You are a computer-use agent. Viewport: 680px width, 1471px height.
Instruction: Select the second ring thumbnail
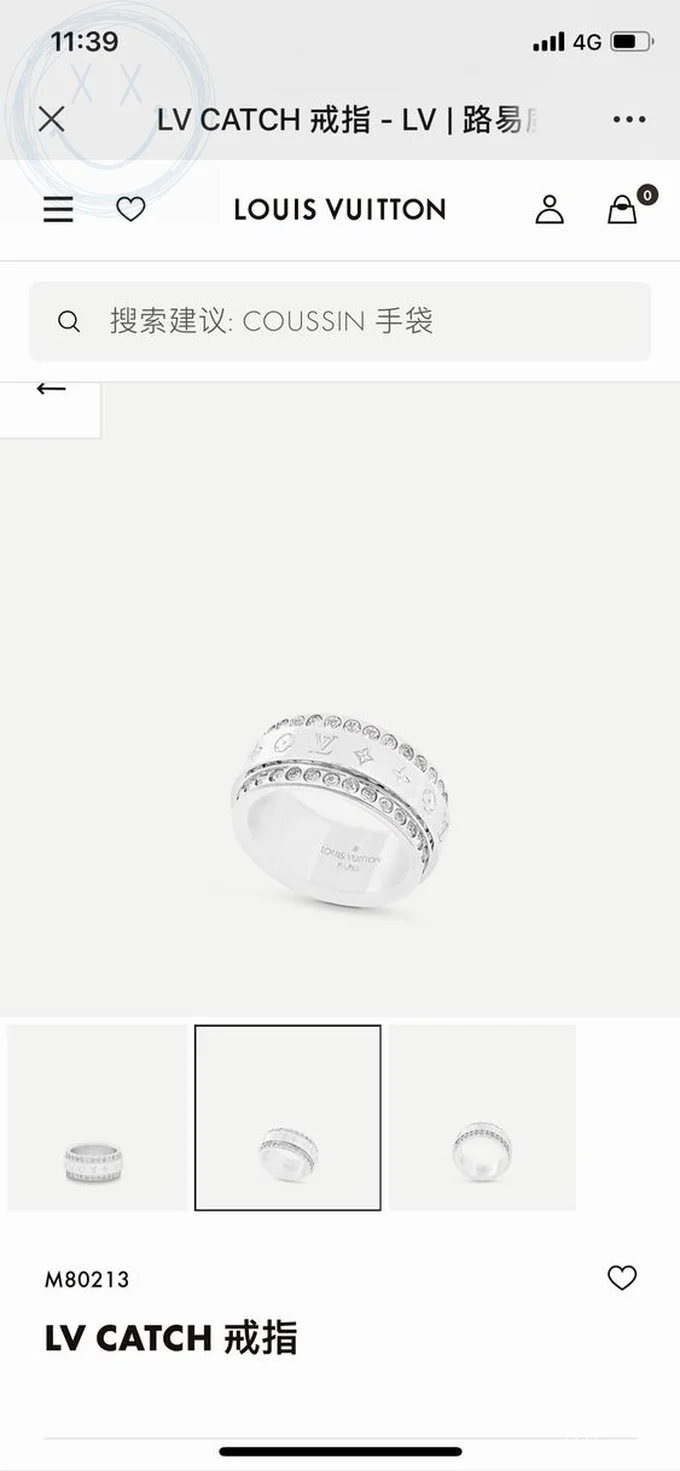point(287,1117)
